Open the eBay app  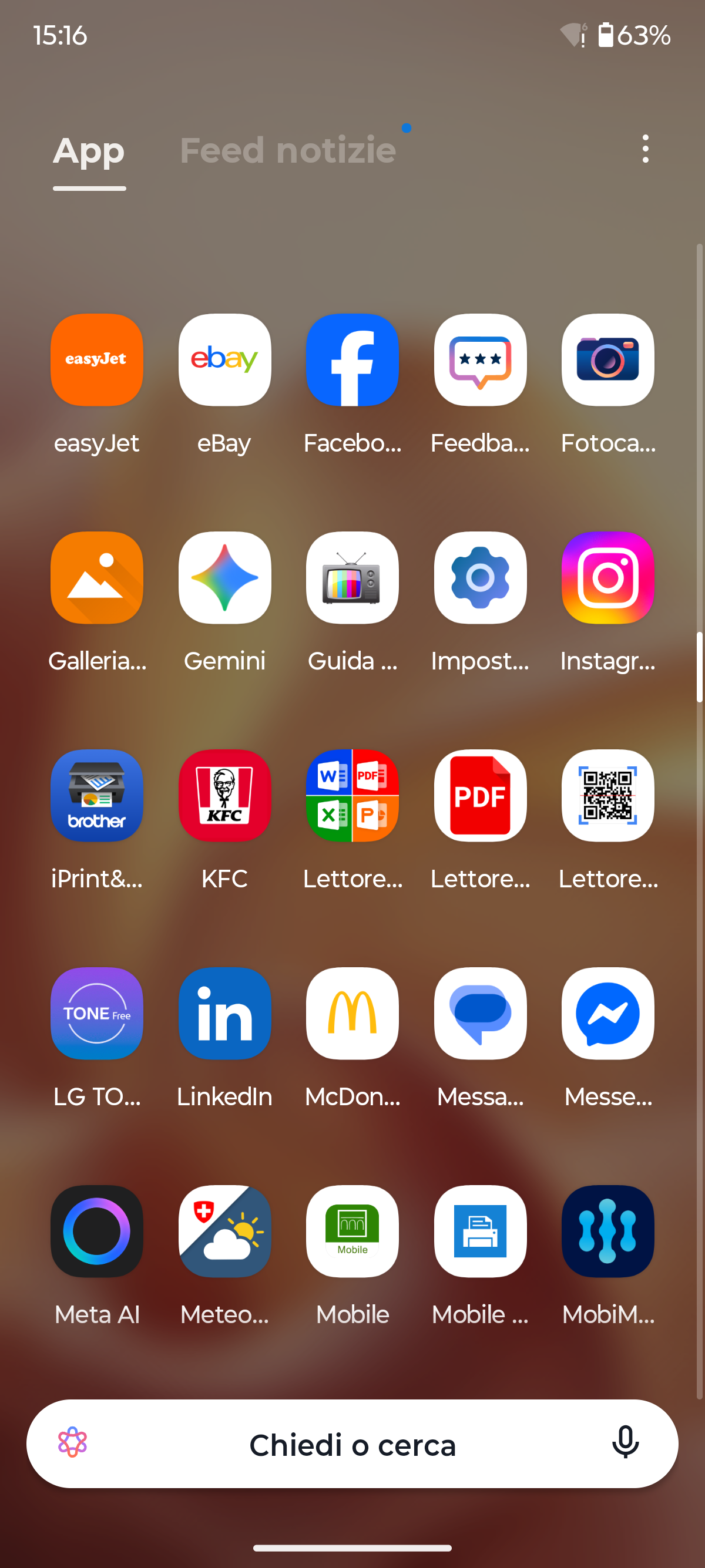point(224,360)
